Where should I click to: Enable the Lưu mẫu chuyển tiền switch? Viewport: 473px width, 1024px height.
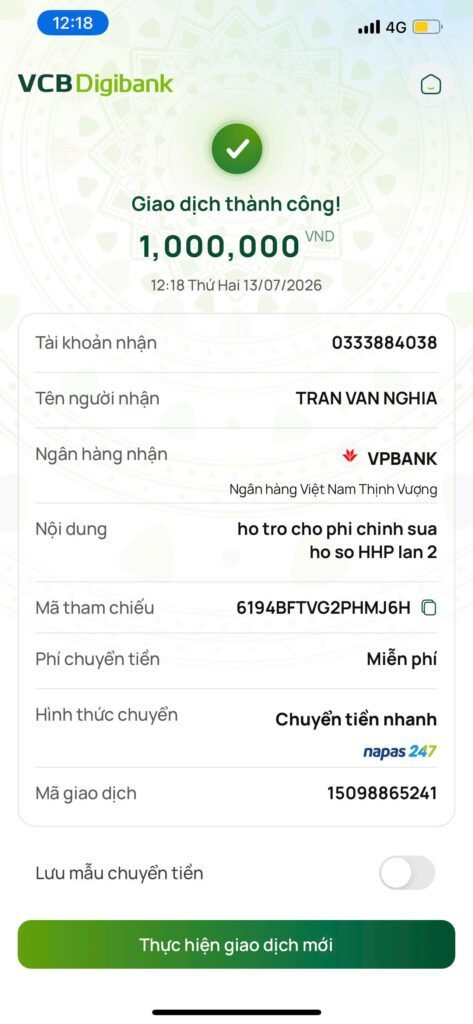407,872
